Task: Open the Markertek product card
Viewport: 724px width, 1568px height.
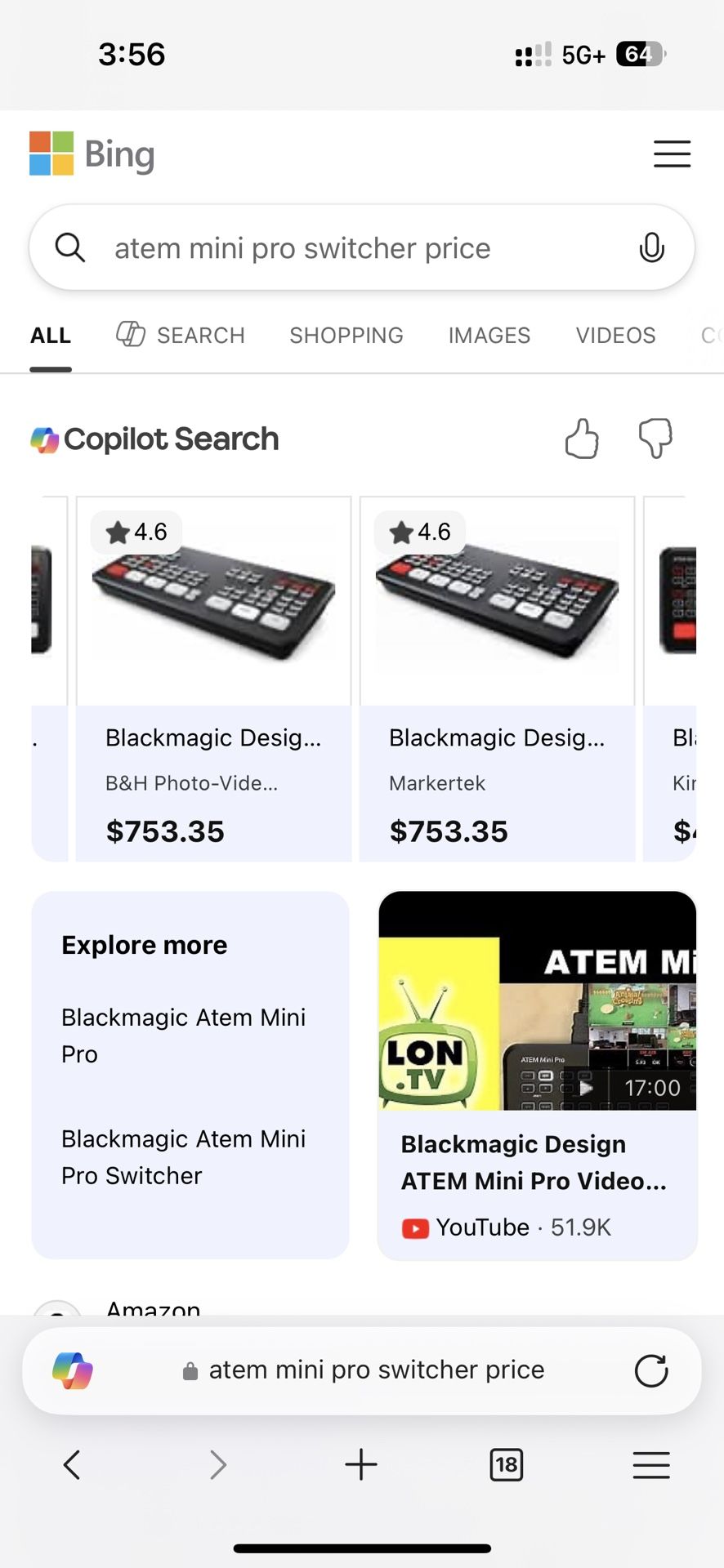Action: click(497, 678)
